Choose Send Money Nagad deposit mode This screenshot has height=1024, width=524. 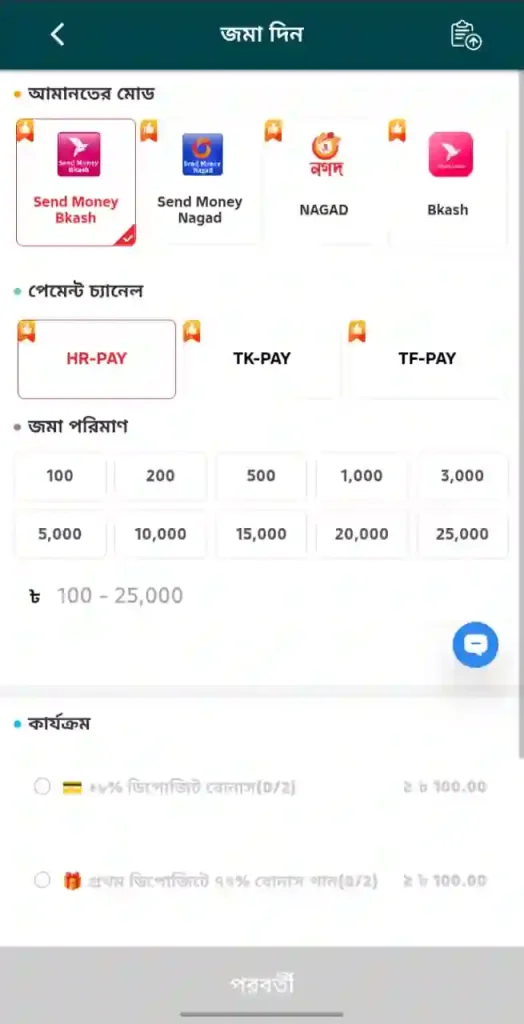pyautogui.click(x=199, y=182)
